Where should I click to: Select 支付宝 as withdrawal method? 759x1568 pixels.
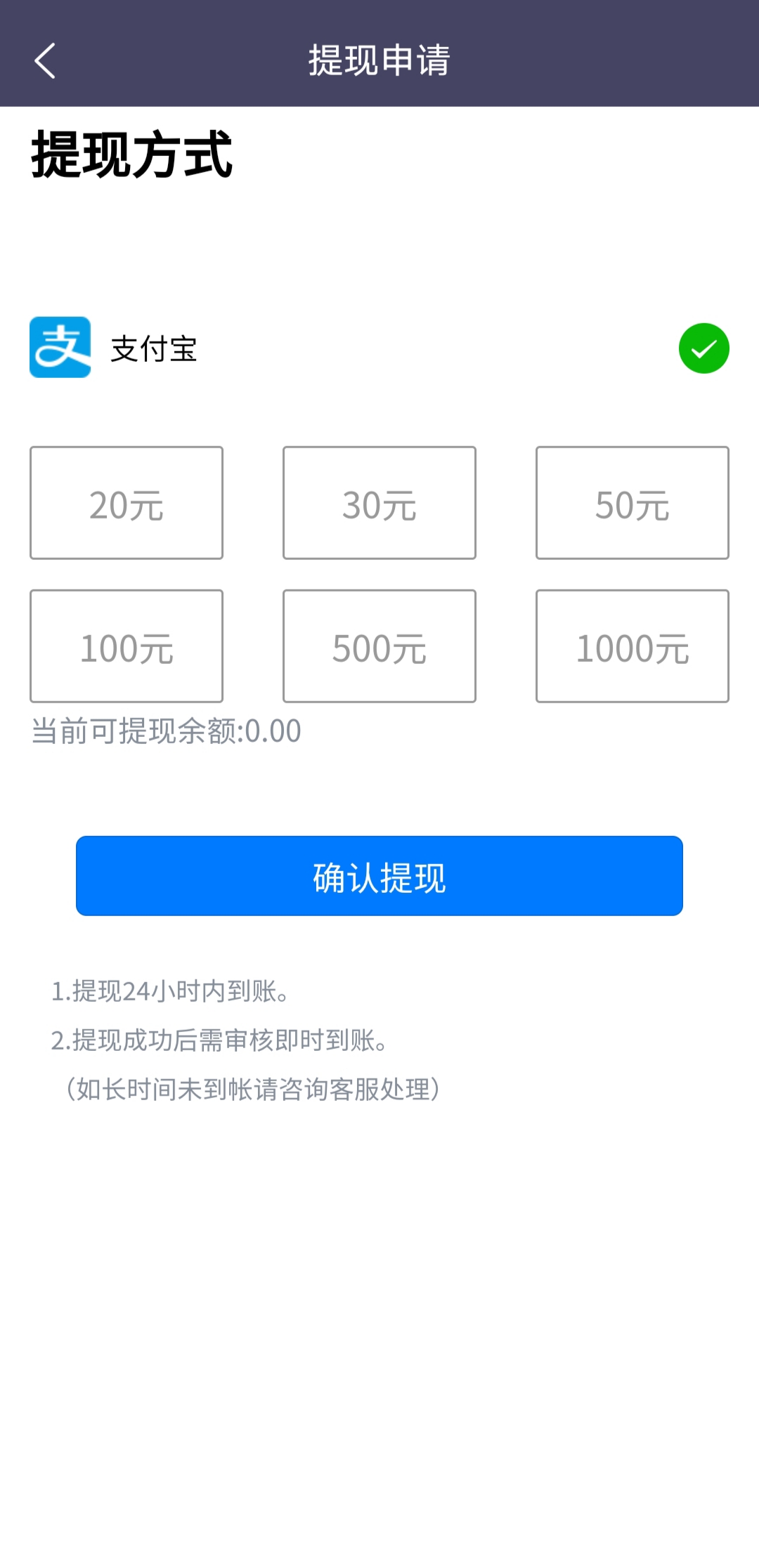point(379,348)
